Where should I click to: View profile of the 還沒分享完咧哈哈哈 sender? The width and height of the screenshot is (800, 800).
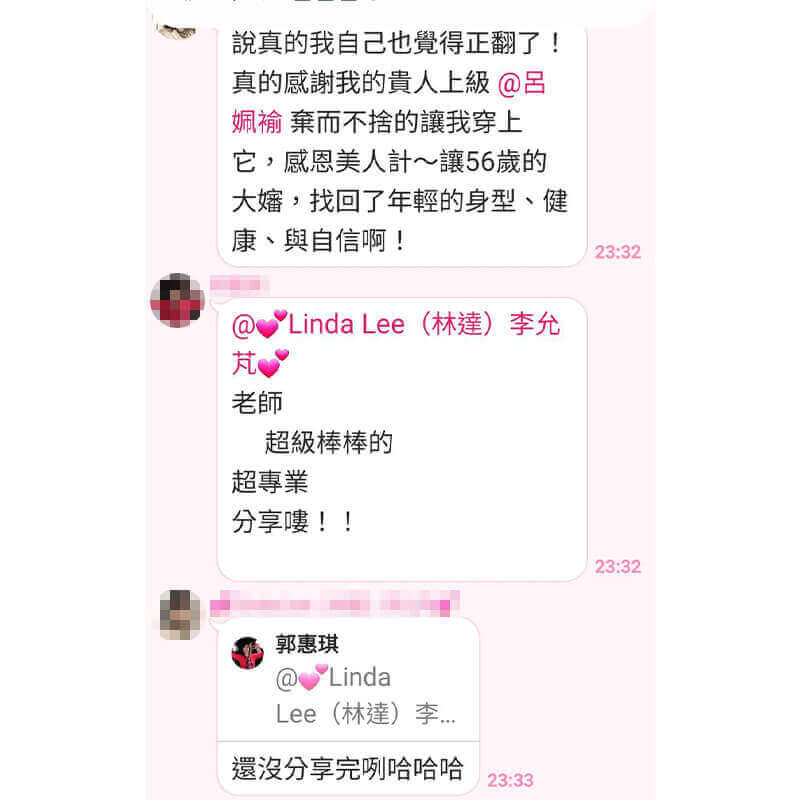pyautogui.click(x=180, y=614)
